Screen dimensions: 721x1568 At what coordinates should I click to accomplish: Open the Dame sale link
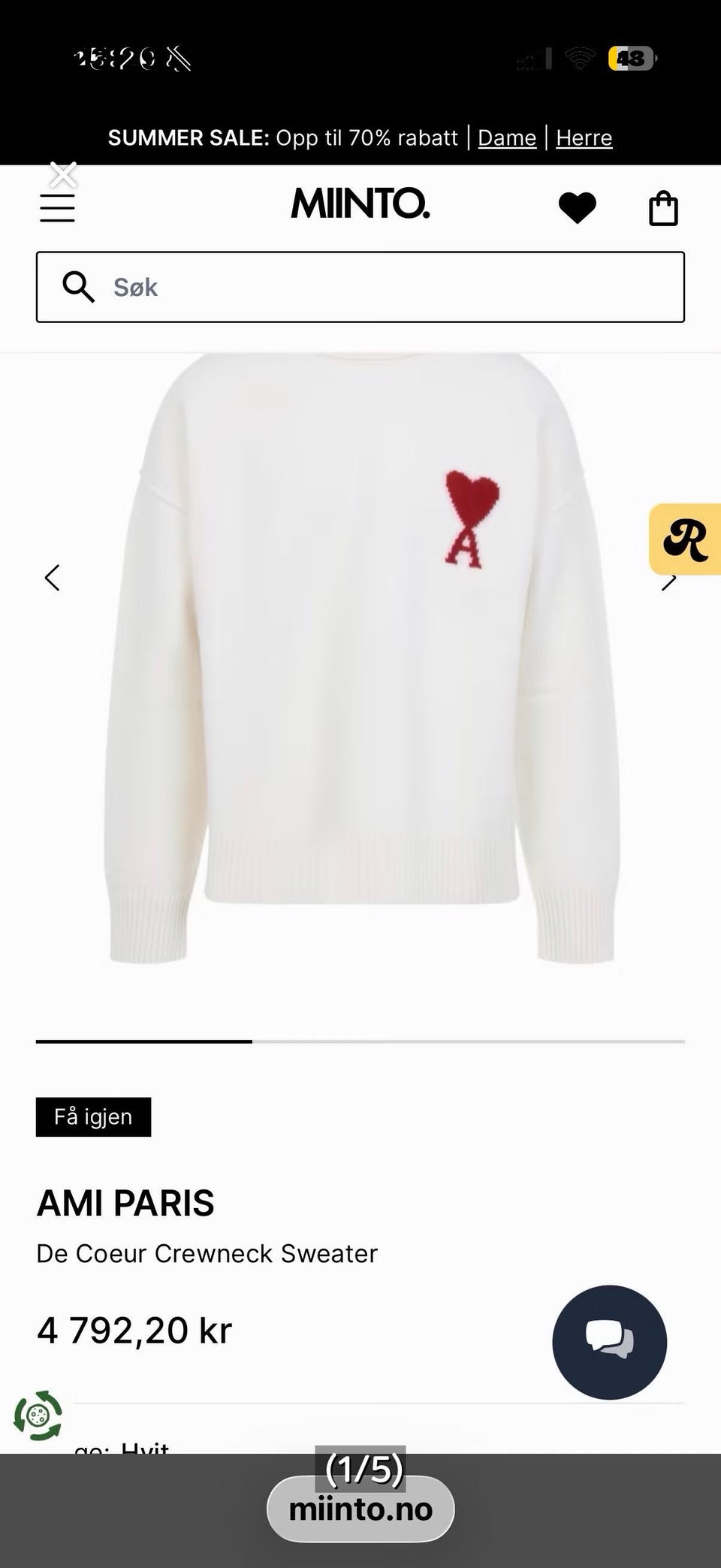pyautogui.click(x=507, y=137)
